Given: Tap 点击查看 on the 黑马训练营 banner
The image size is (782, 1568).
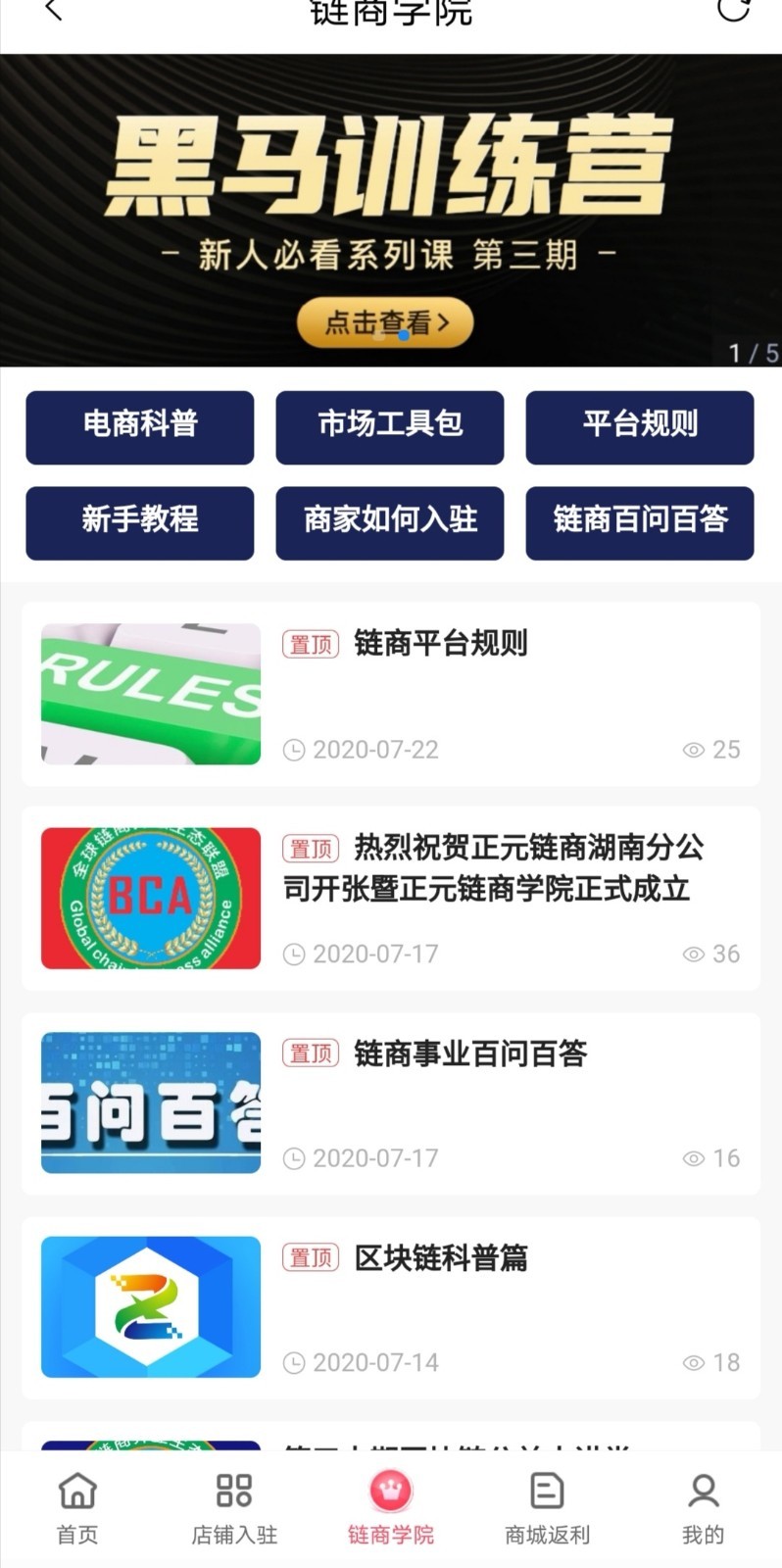Looking at the screenshot, I should (x=385, y=322).
